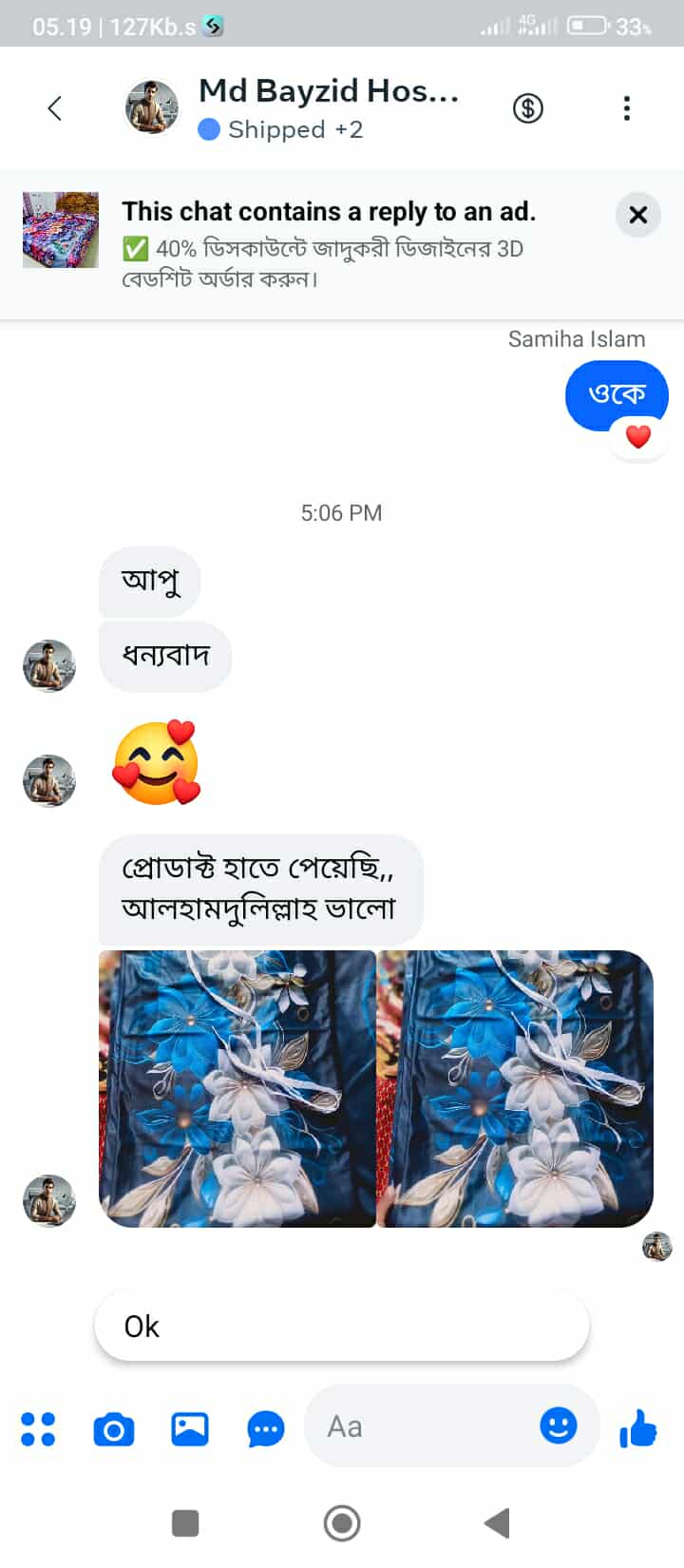This screenshot has width=684, height=1568.
Task: Launch the camera to take a photo
Action: [x=114, y=1428]
